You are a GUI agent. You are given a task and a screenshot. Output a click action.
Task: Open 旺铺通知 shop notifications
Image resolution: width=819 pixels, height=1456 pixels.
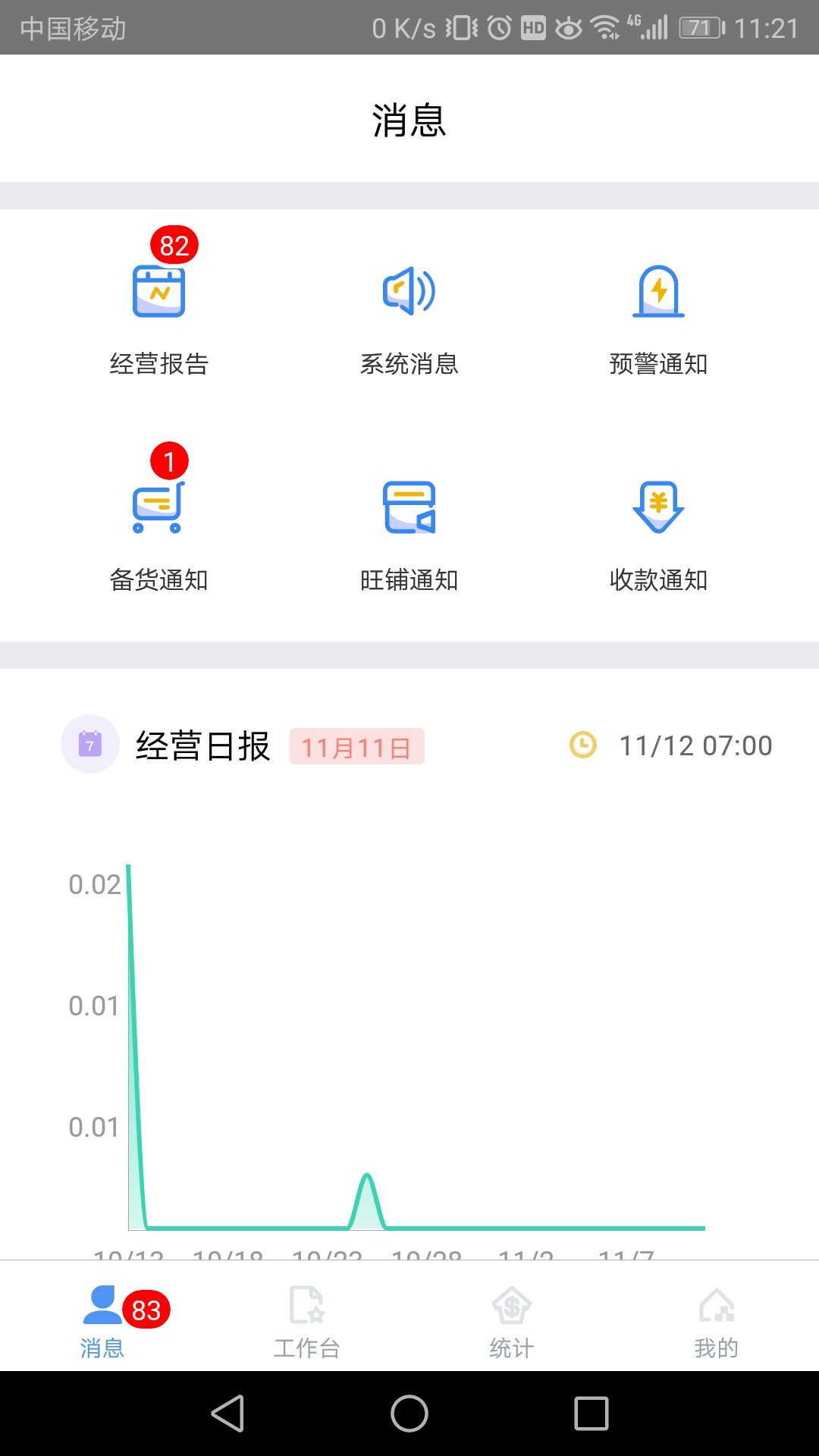pyautogui.click(x=409, y=531)
